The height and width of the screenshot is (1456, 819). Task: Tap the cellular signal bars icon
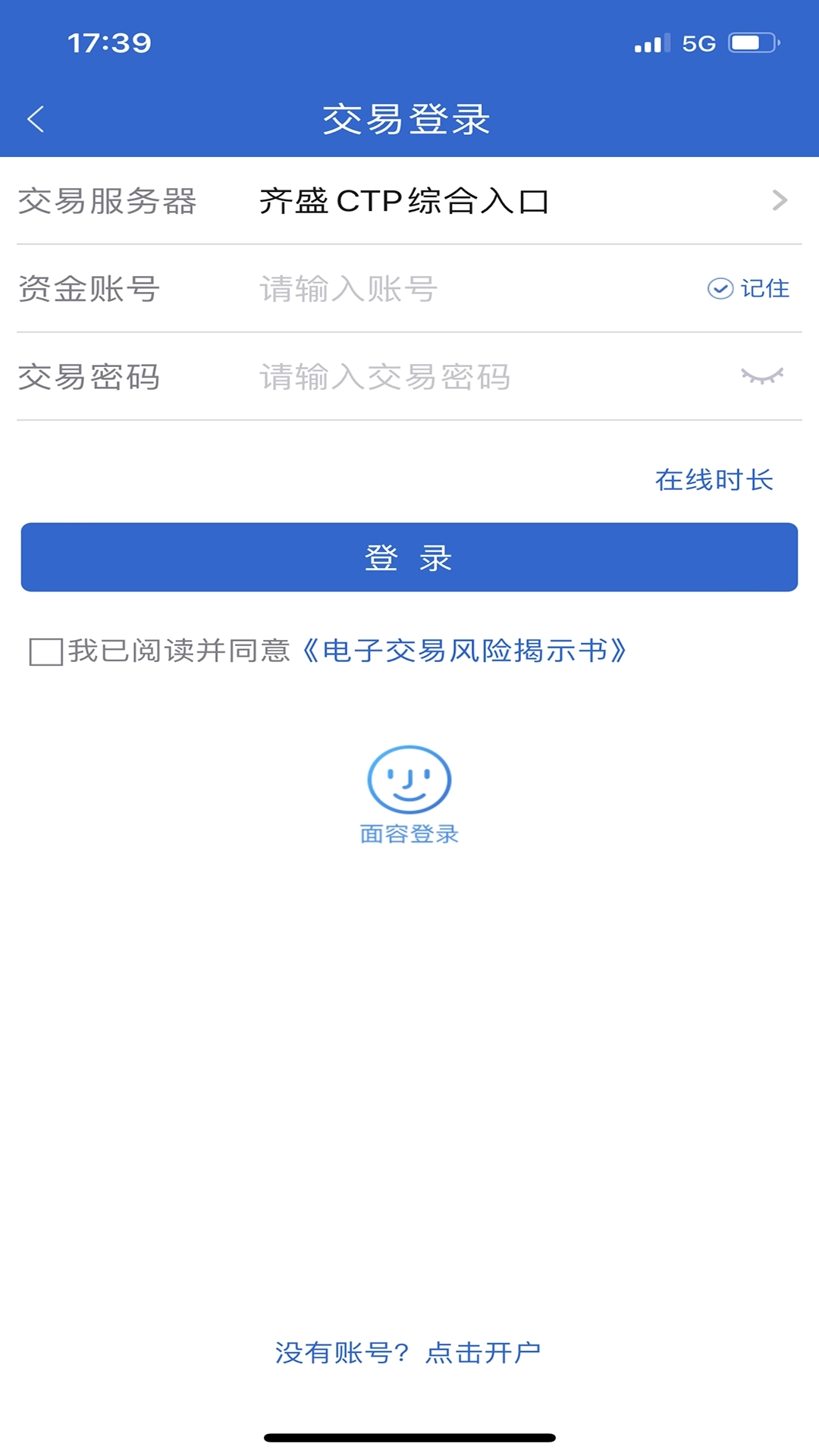click(x=648, y=43)
